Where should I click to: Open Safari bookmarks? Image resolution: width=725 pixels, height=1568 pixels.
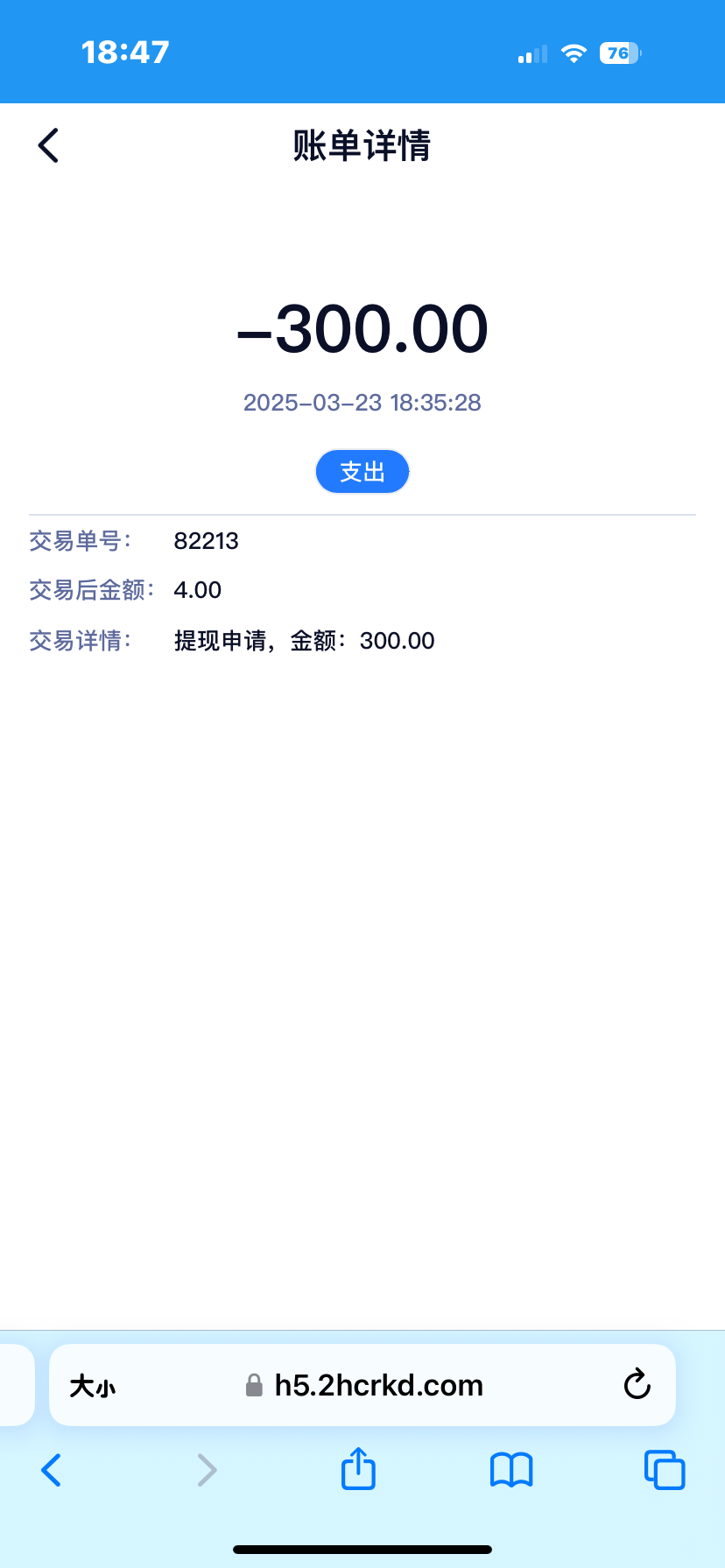click(511, 1470)
